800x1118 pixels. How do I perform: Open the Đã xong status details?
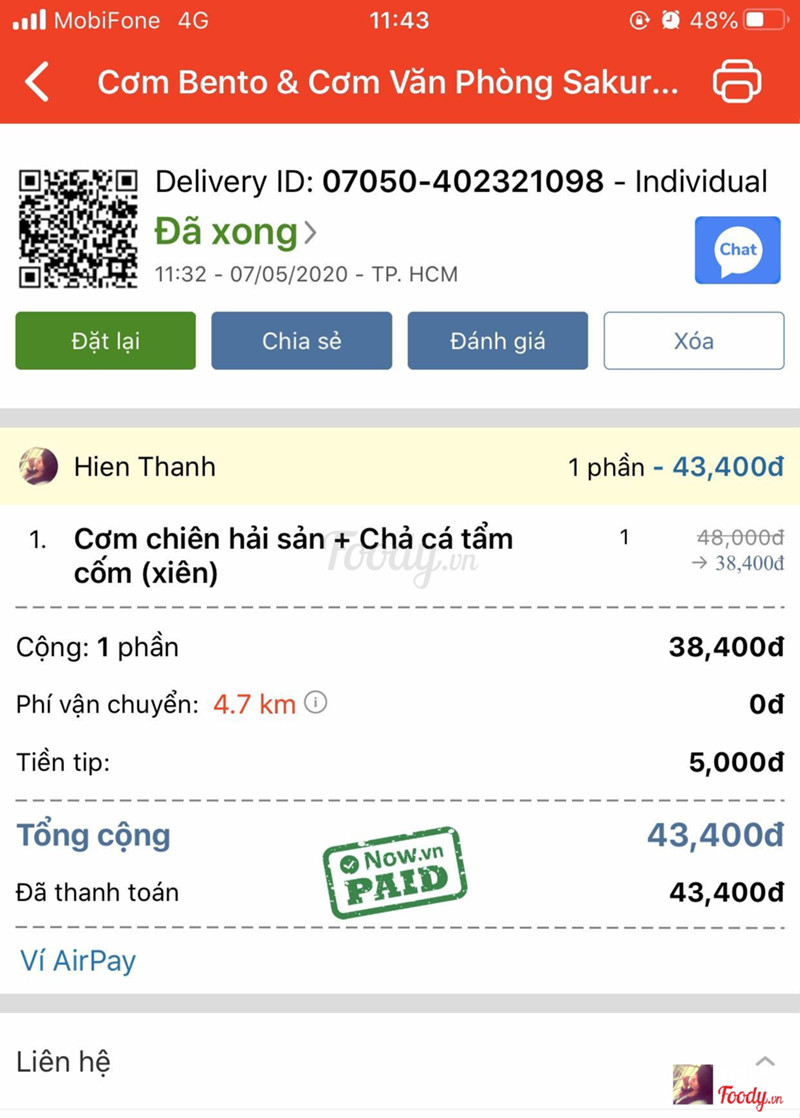pos(235,233)
